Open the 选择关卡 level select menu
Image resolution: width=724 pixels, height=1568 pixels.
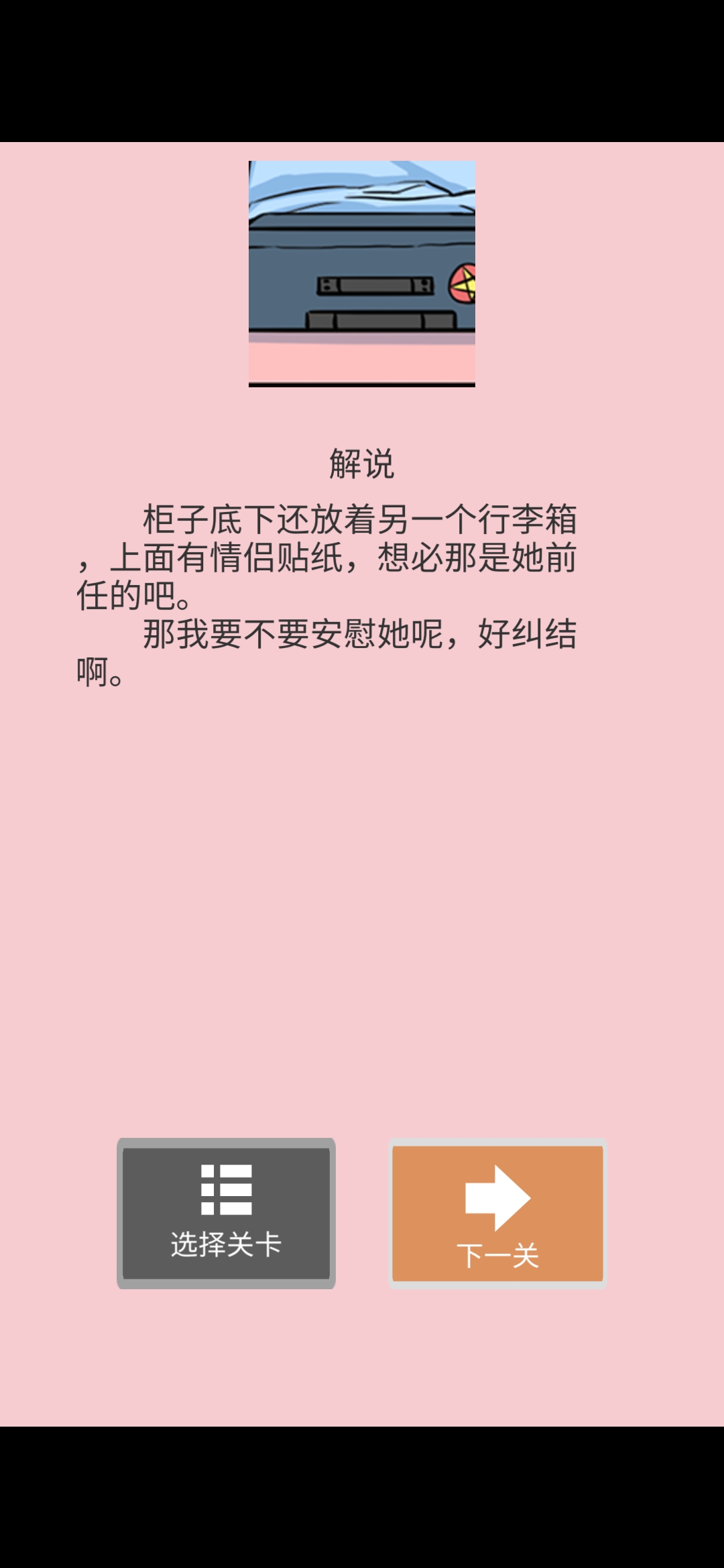[226, 1213]
